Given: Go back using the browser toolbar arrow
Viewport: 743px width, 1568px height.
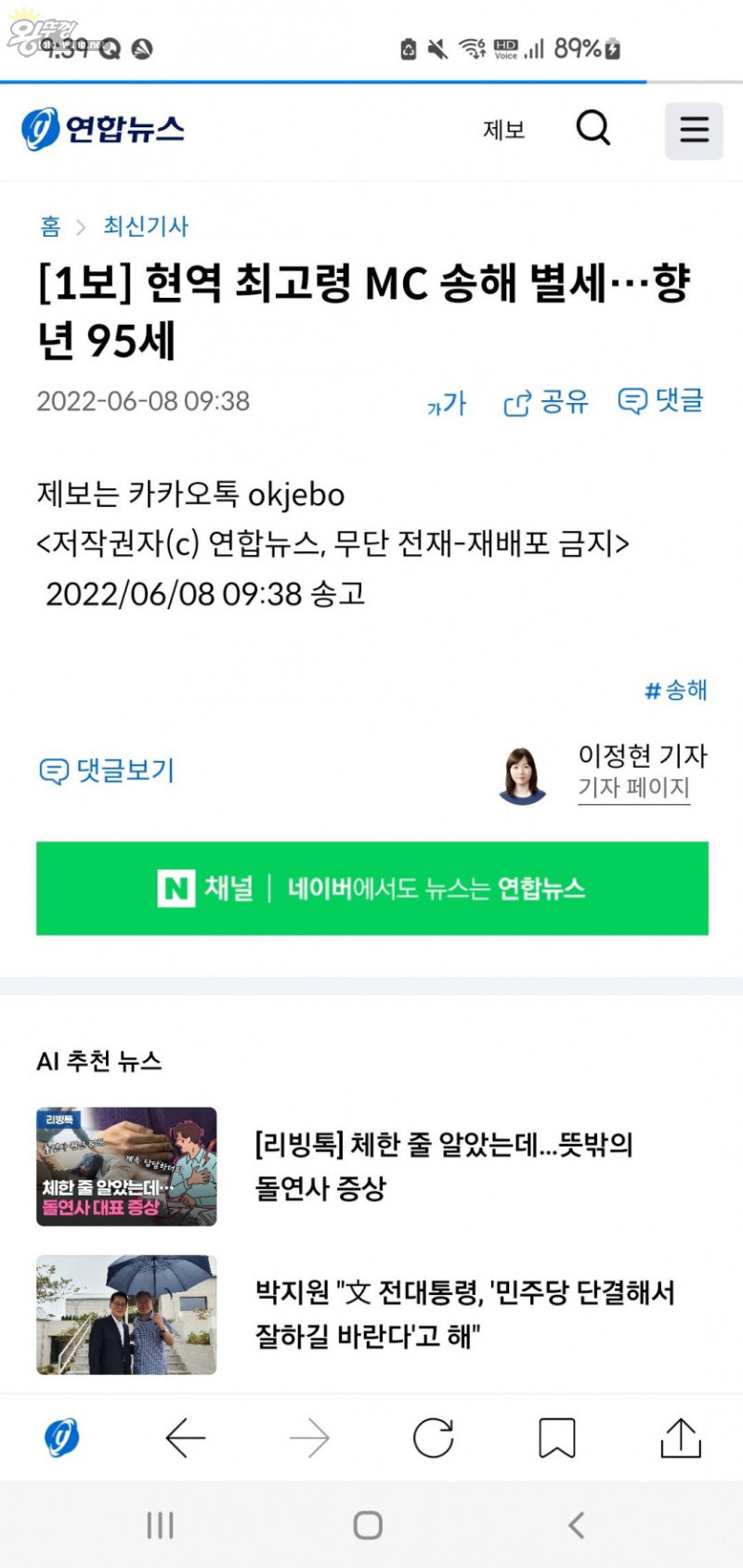Looking at the screenshot, I should [185, 1438].
